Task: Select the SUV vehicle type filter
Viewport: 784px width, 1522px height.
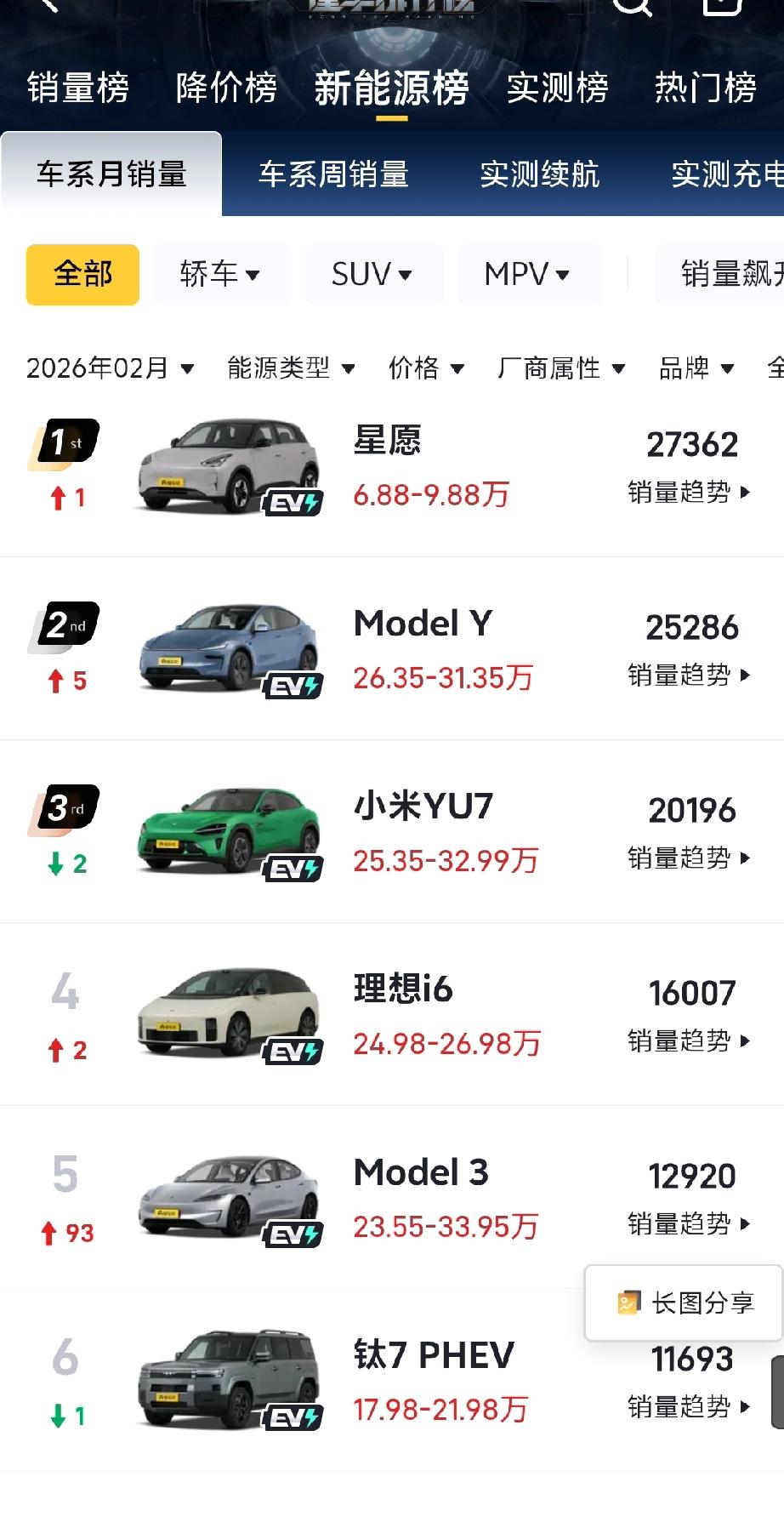Action: click(373, 274)
